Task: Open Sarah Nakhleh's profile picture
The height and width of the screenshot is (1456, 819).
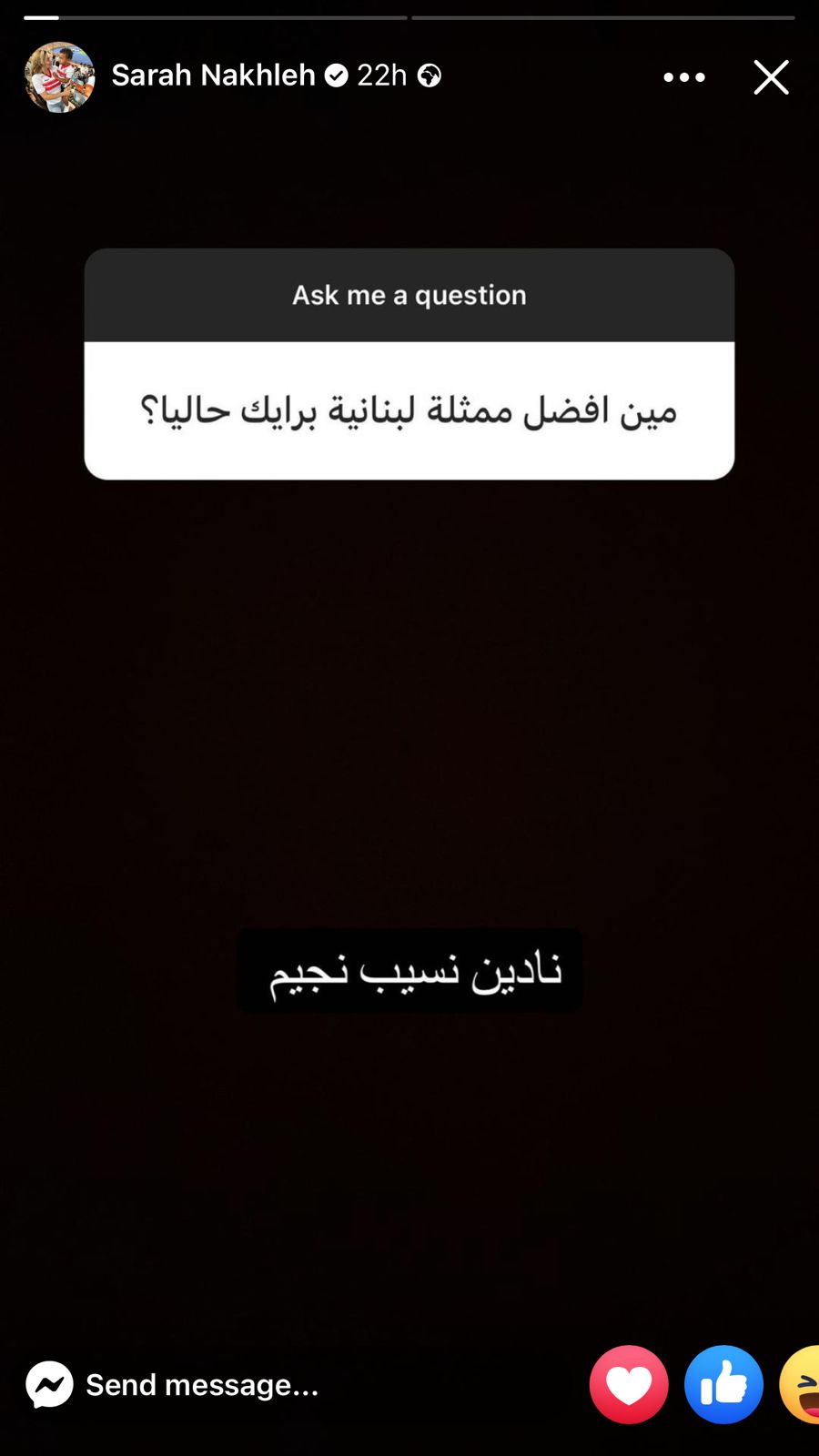Action: coord(59,77)
